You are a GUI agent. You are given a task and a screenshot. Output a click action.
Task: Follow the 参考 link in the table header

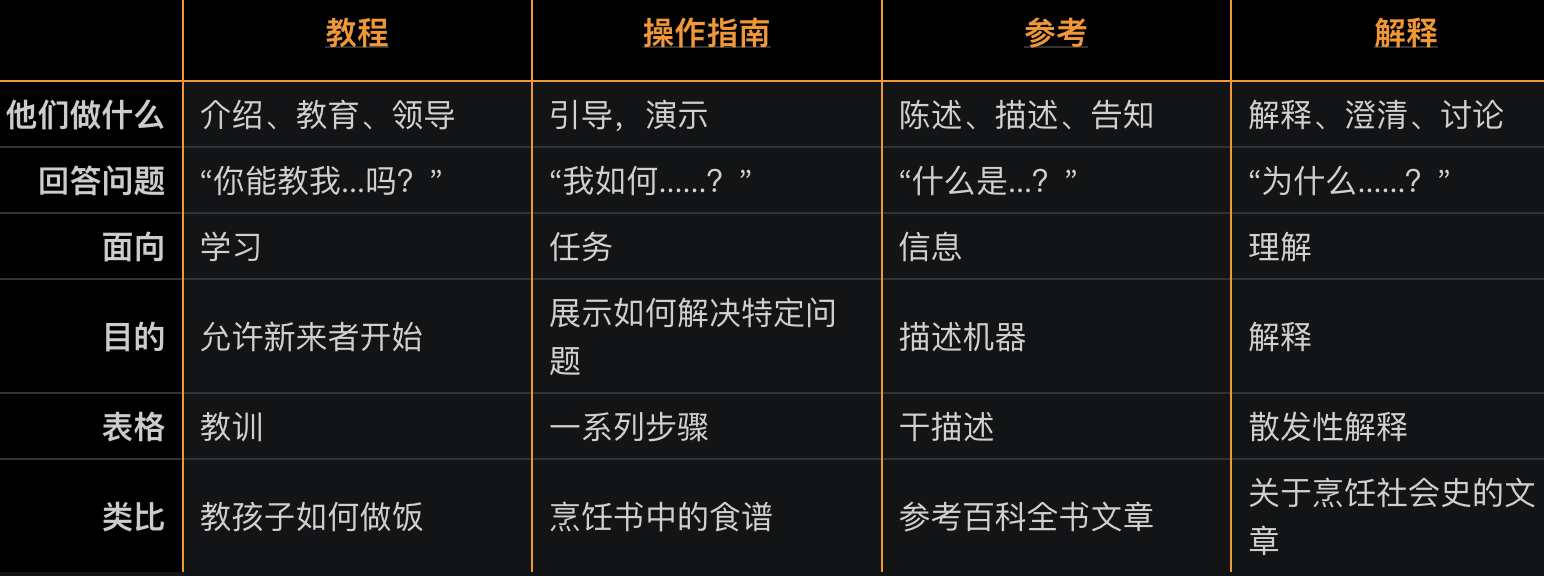tap(1055, 34)
